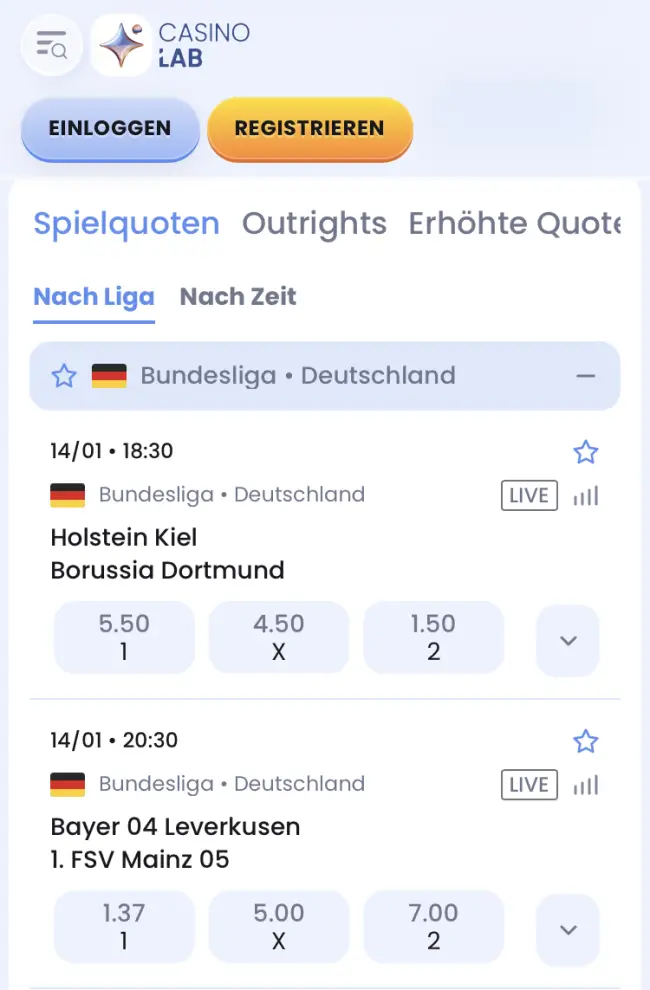The height and width of the screenshot is (990, 650).
Task: Favorite the Bundesliga league header
Action: point(64,376)
